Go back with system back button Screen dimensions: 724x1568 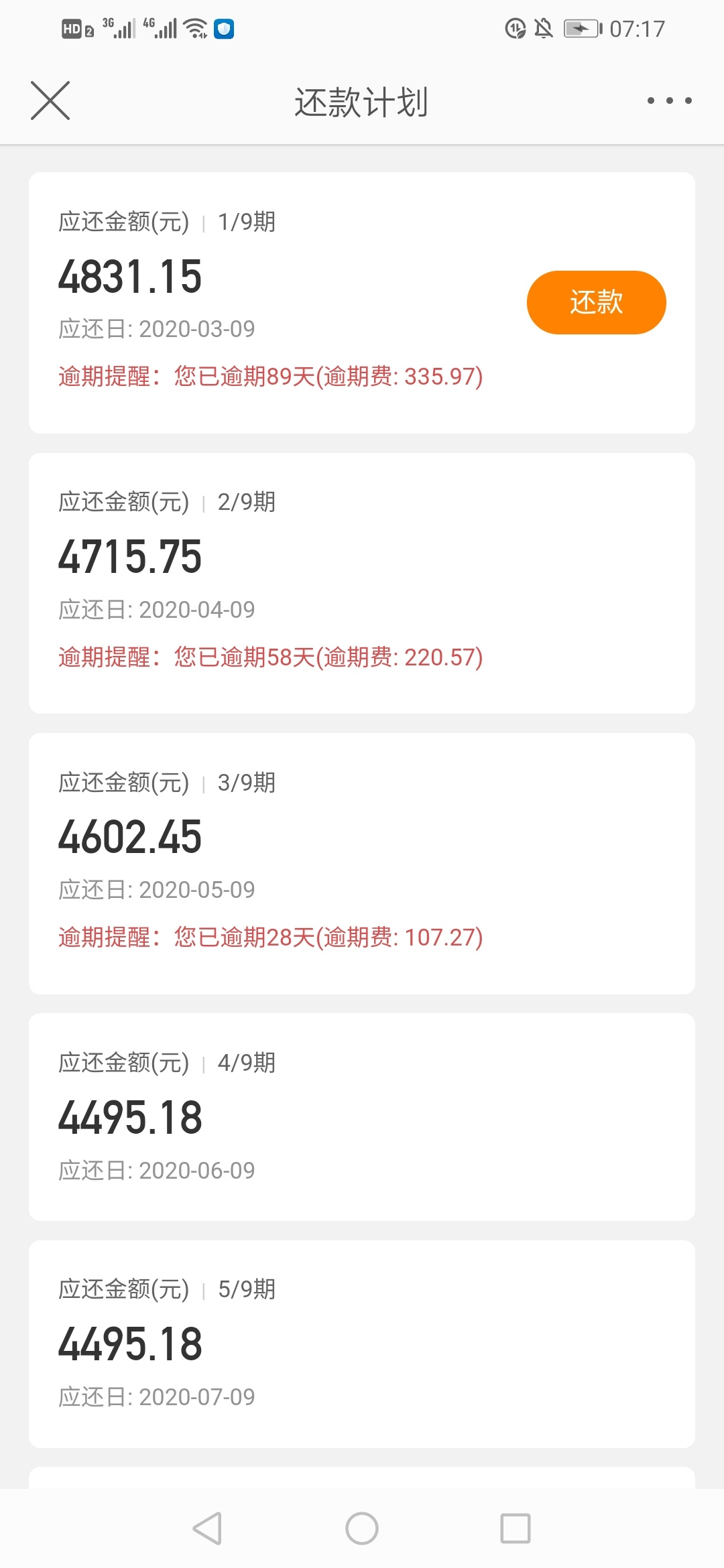[x=207, y=1528]
